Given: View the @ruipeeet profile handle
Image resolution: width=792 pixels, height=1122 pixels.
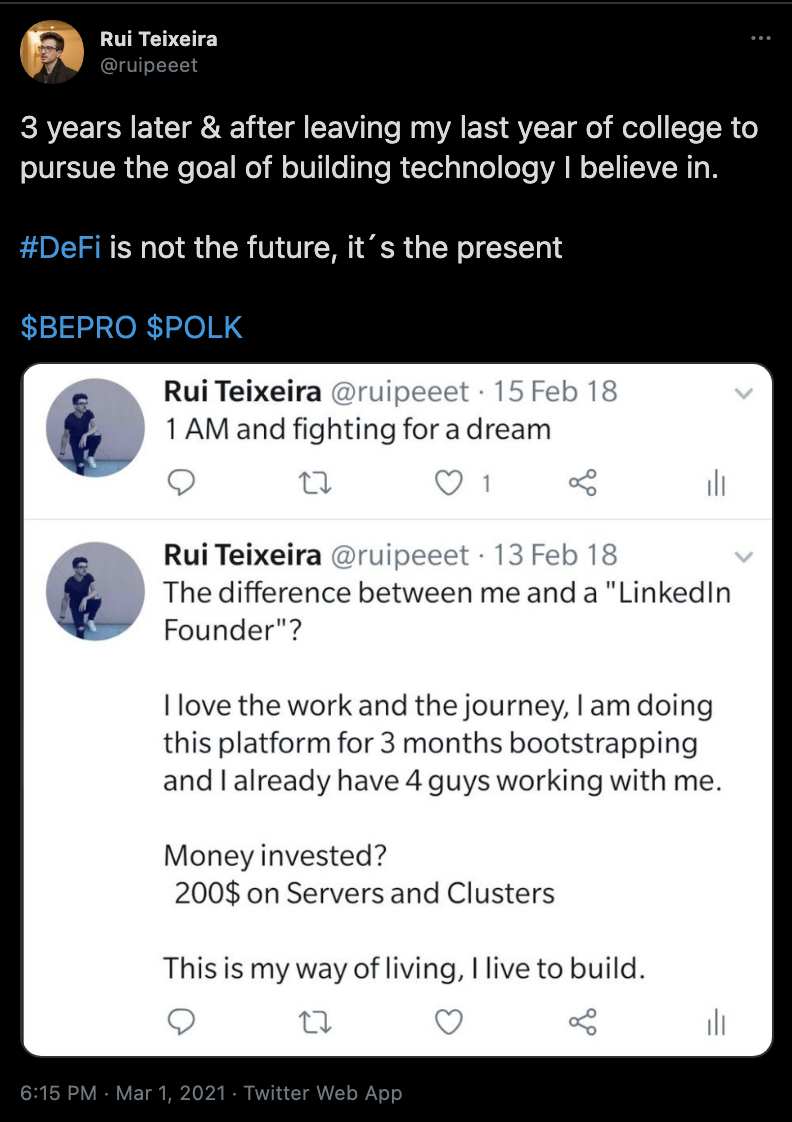Looking at the screenshot, I should click(x=149, y=65).
